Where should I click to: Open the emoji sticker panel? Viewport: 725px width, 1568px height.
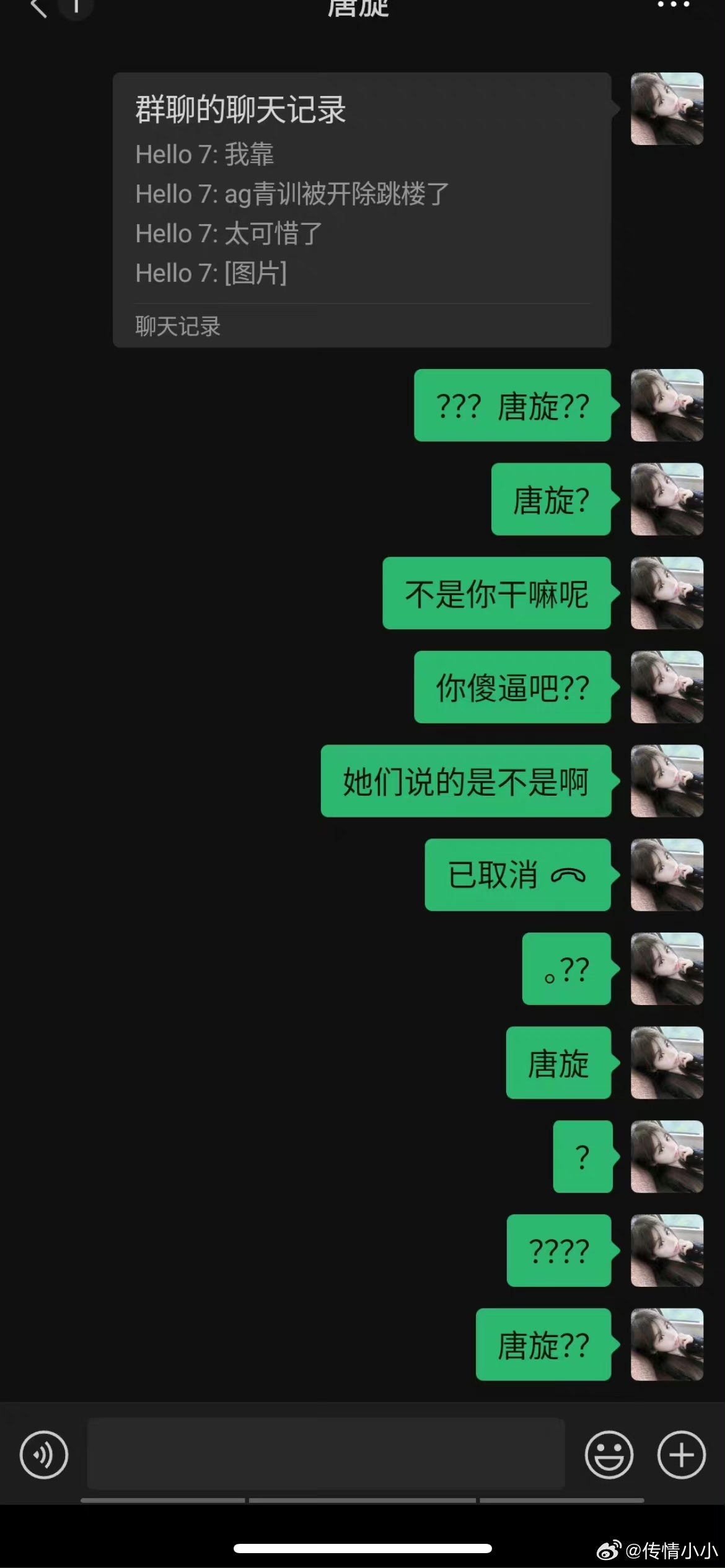coord(609,1455)
